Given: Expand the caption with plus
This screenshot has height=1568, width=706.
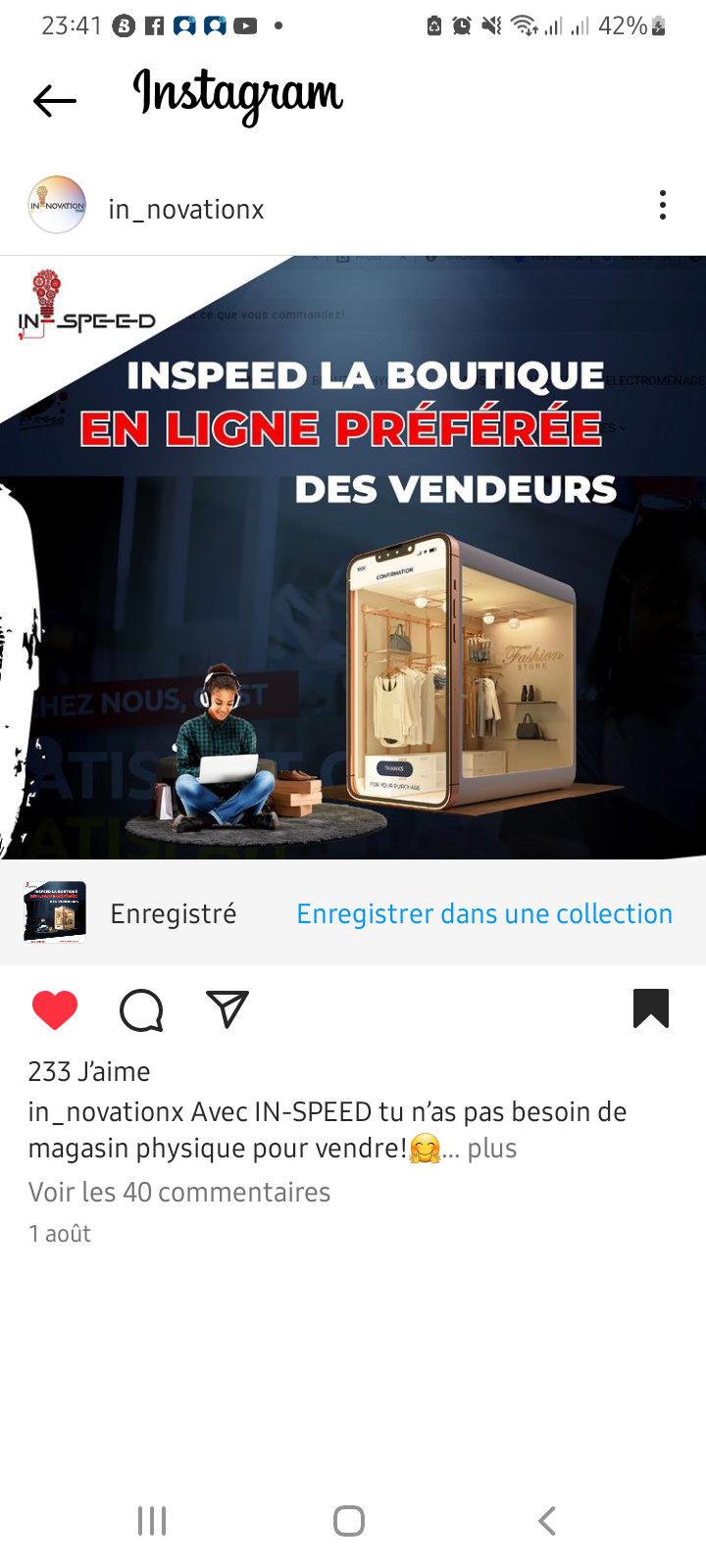Looking at the screenshot, I should pos(491,1148).
